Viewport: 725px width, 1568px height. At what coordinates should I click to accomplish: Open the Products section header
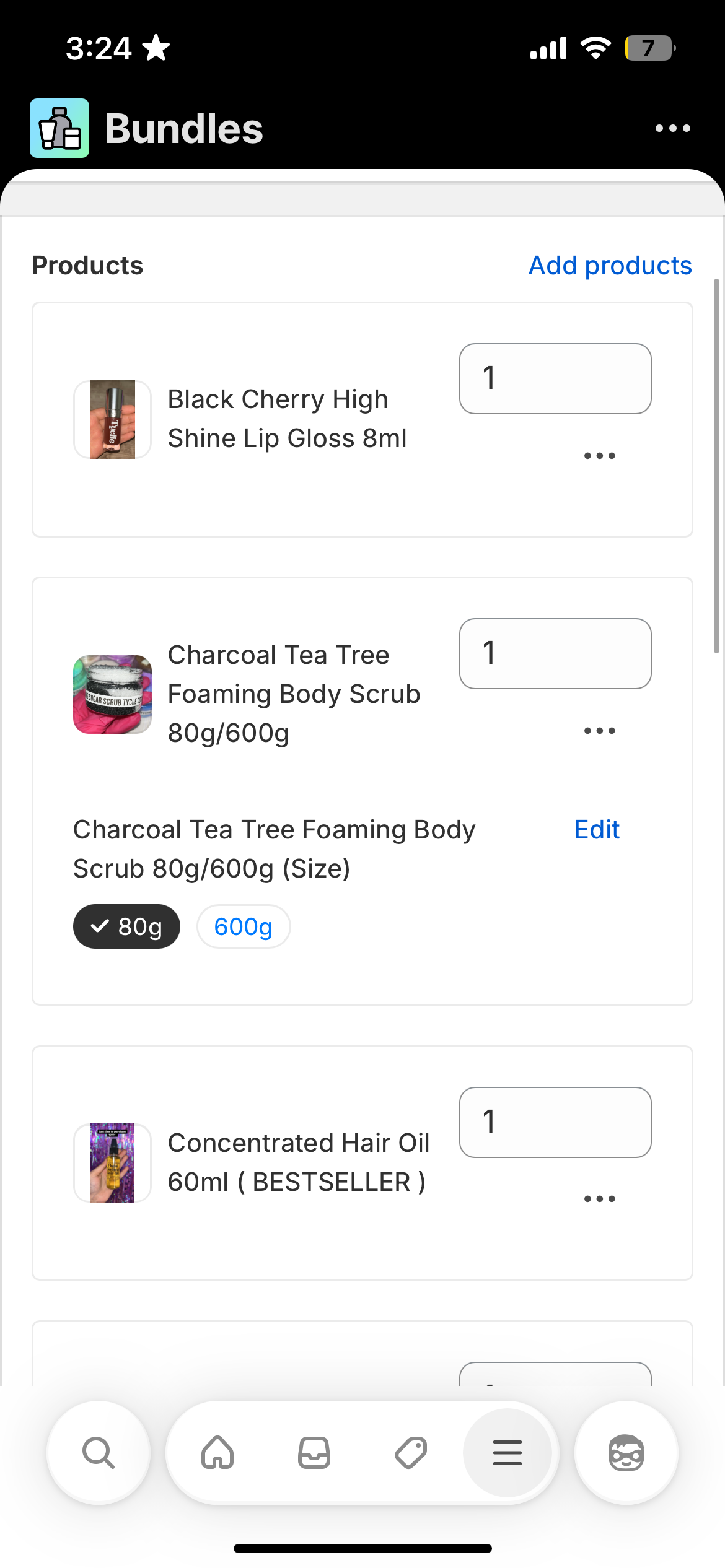87,265
